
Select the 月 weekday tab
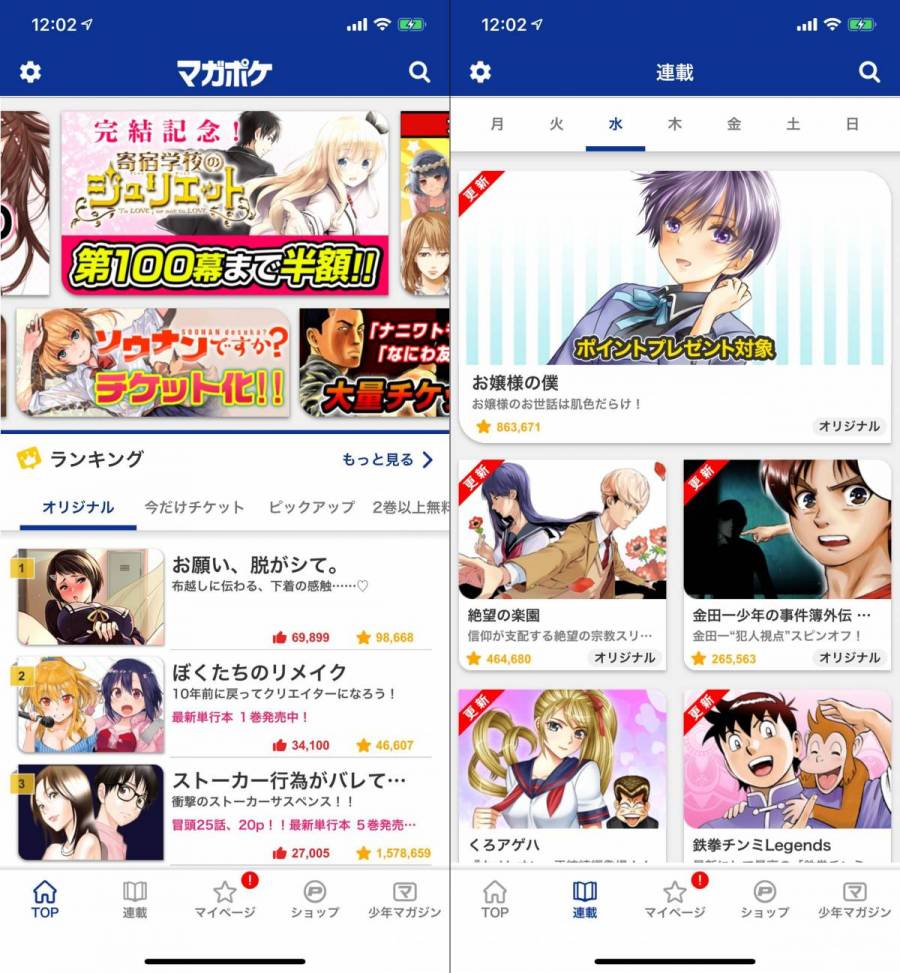point(497,125)
